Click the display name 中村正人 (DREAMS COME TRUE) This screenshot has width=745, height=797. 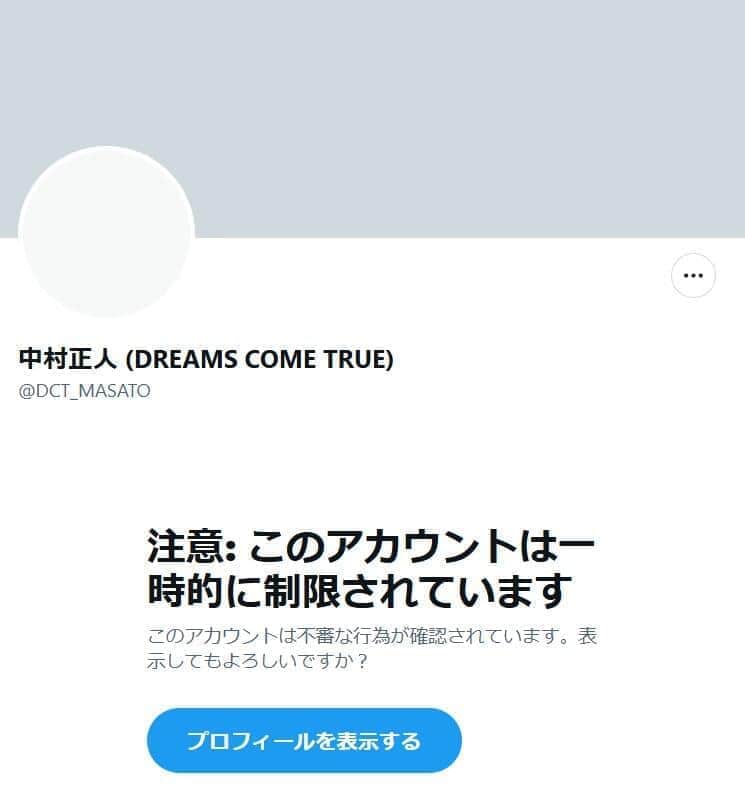(208, 355)
